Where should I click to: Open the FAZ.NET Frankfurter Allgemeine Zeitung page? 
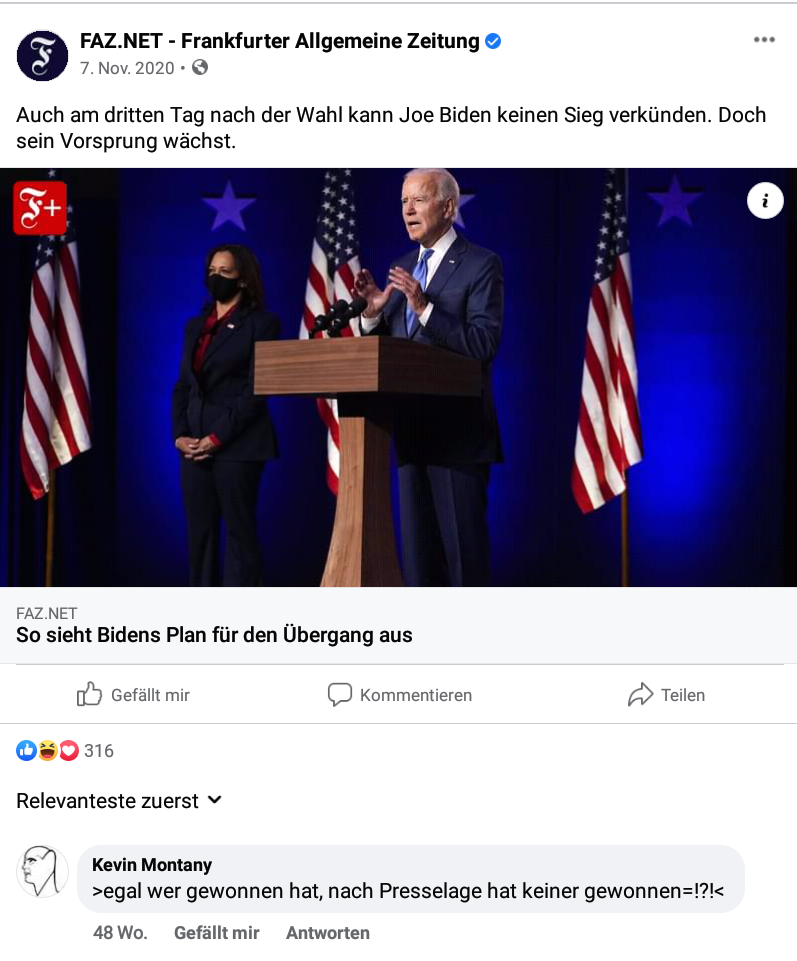(280, 41)
